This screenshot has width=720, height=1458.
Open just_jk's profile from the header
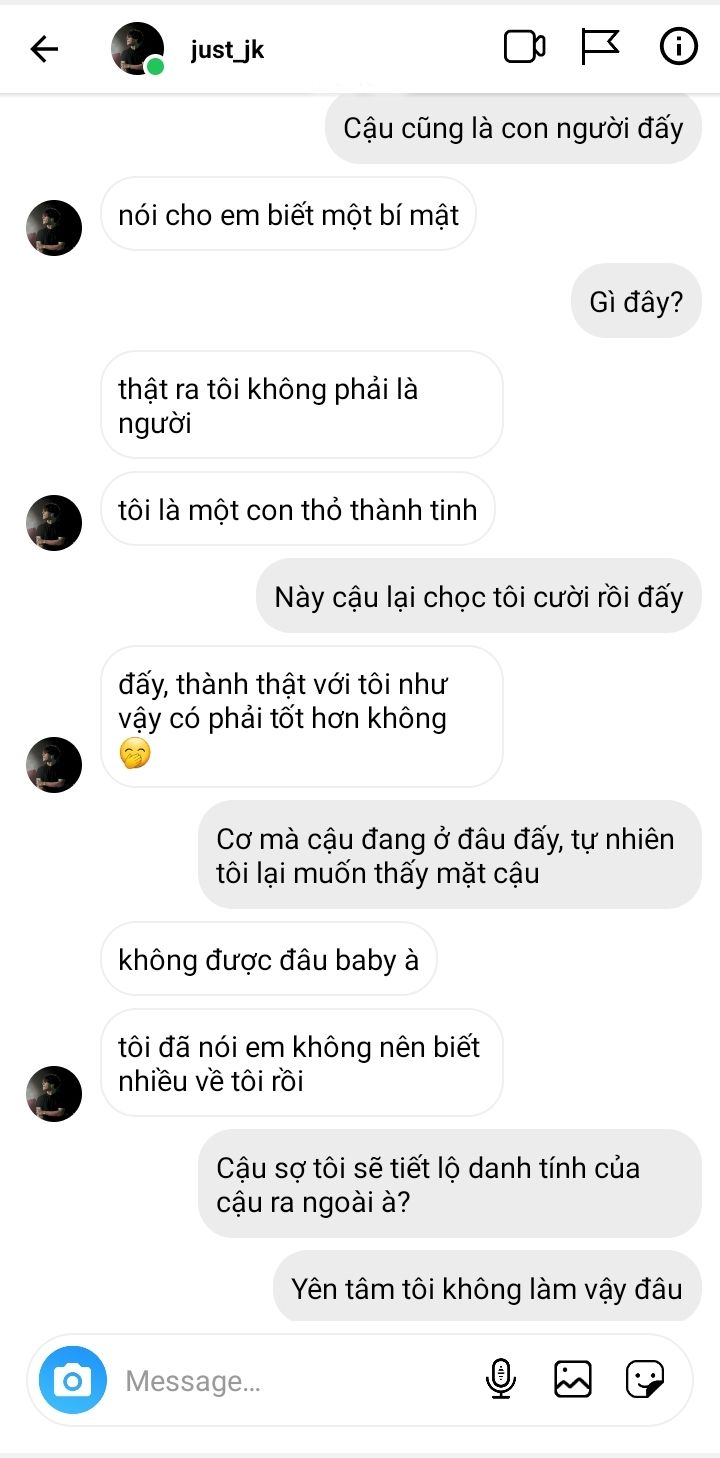227,48
